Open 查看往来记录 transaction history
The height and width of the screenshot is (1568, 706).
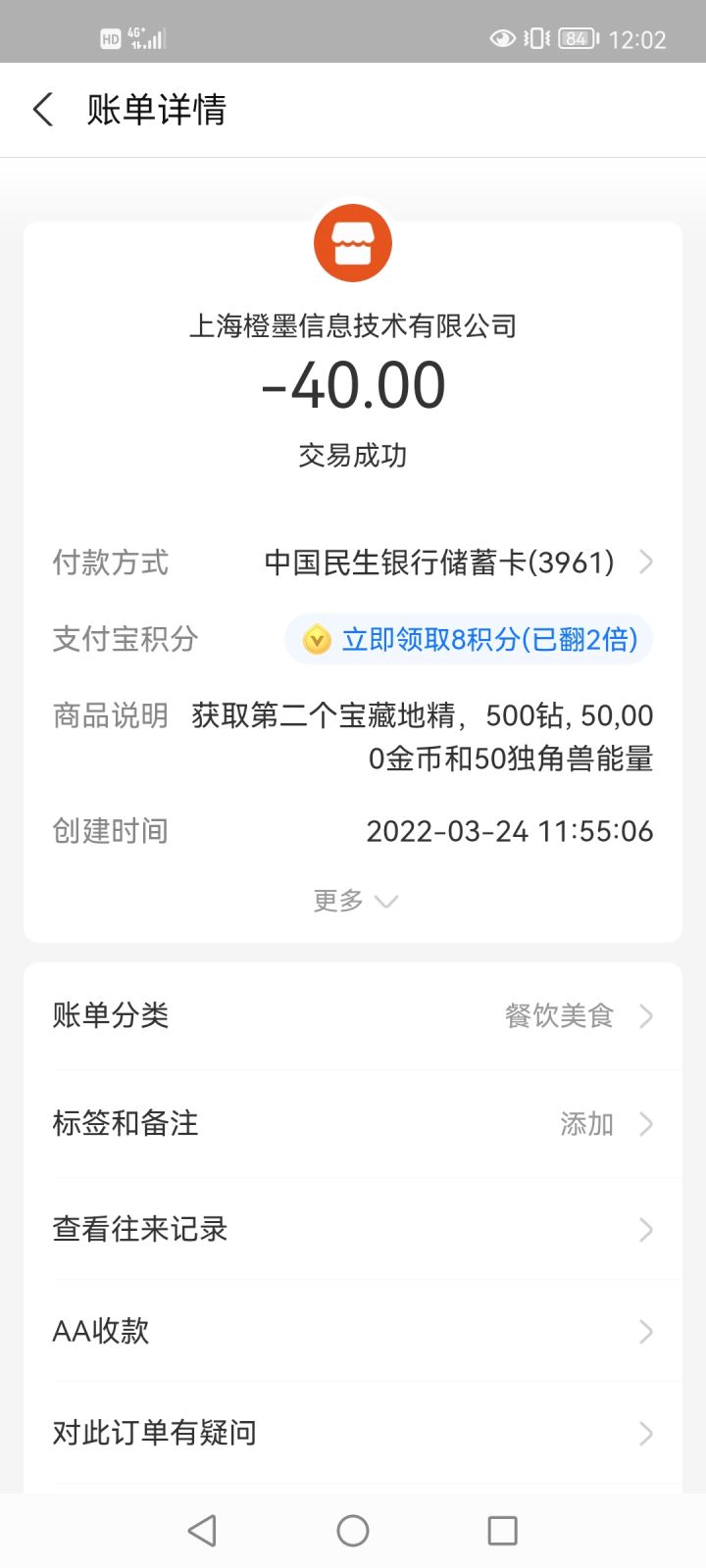click(353, 1230)
